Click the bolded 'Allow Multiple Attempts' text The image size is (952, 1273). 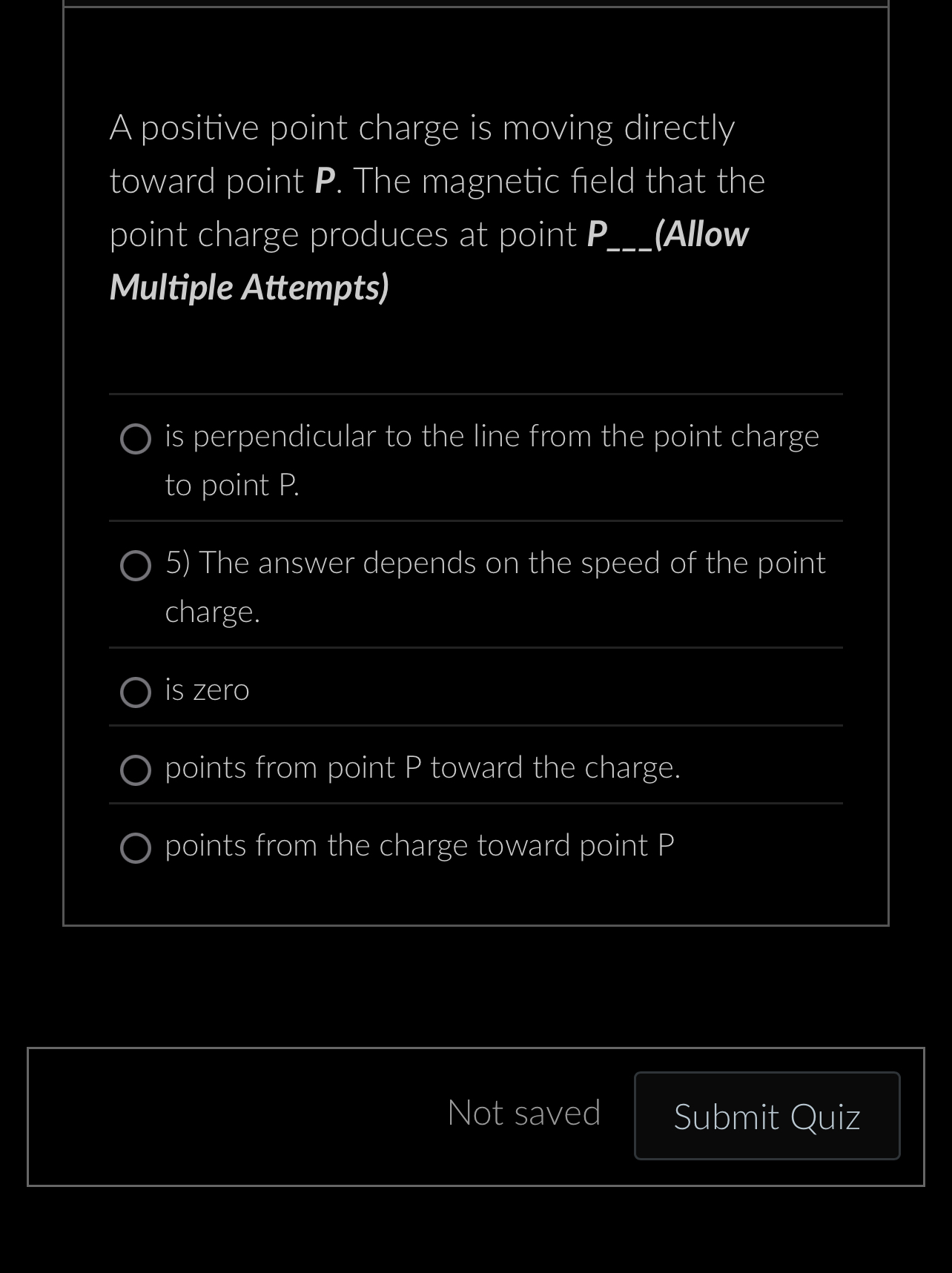(x=248, y=288)
